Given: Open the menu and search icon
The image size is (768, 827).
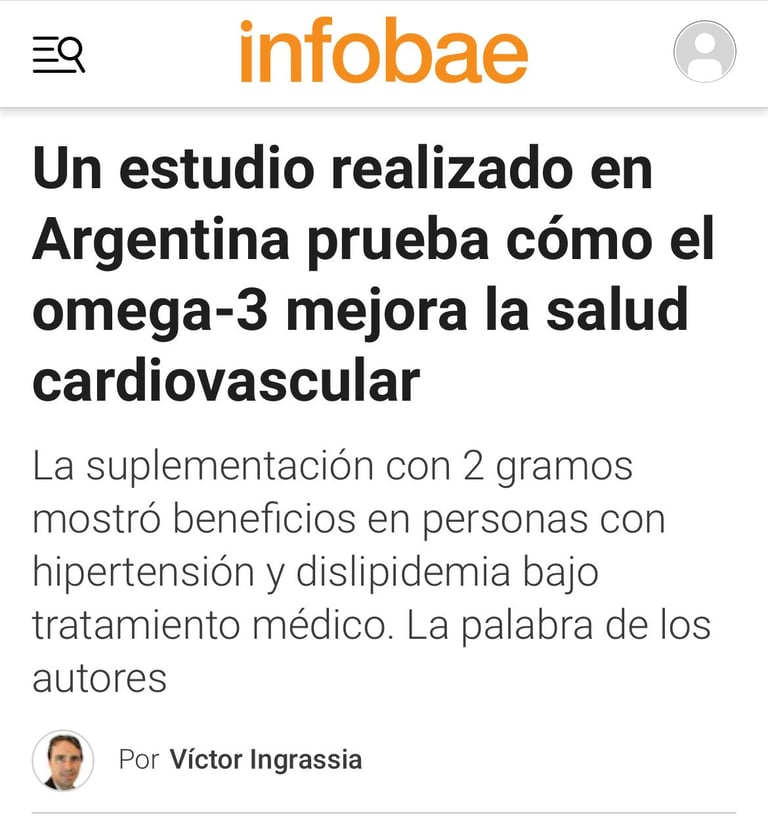Looking at the screenshot, I should coord(59,54).
